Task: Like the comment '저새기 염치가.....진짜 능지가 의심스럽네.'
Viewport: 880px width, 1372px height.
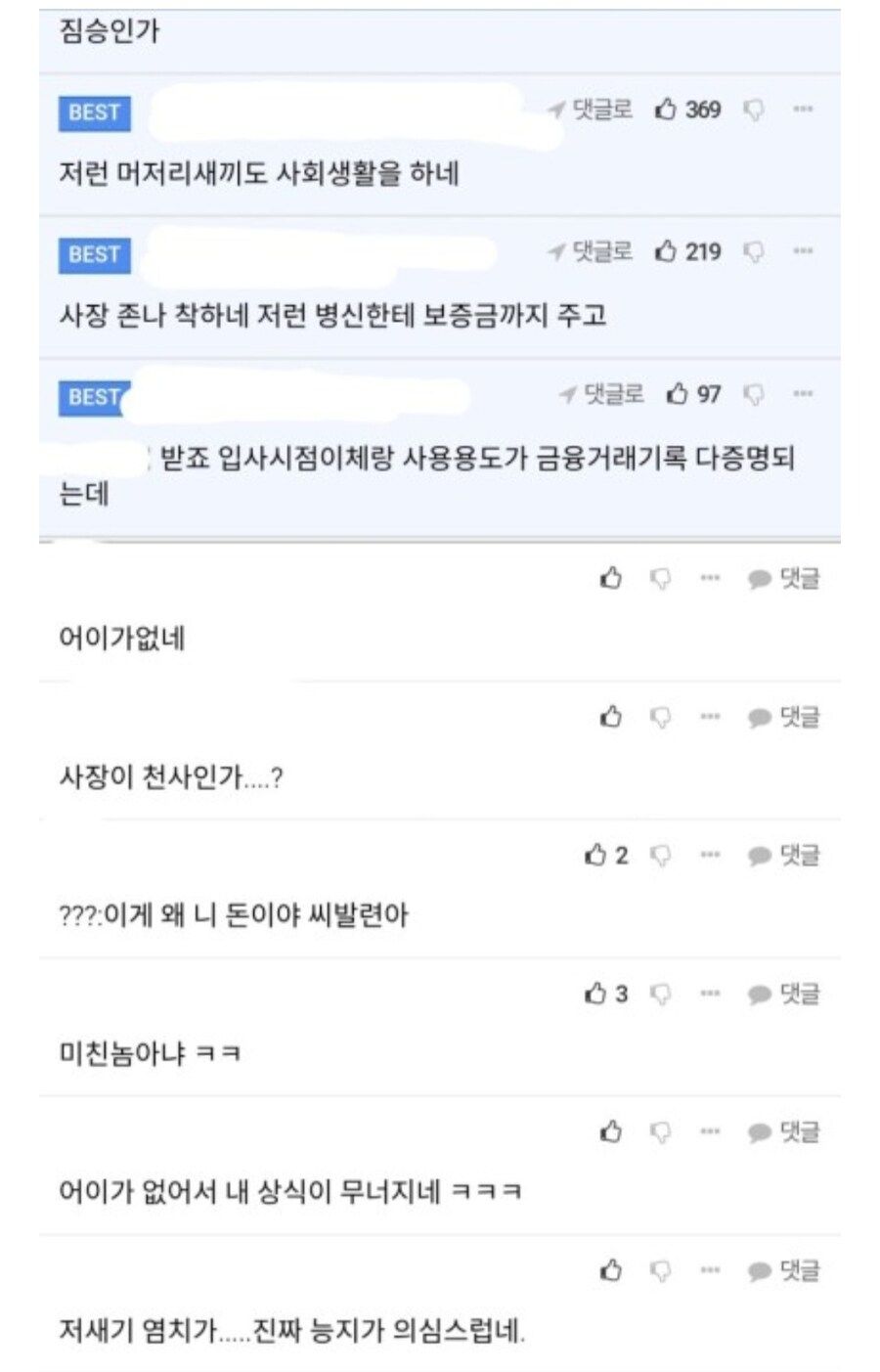Action: click(x=611, y=1270)
